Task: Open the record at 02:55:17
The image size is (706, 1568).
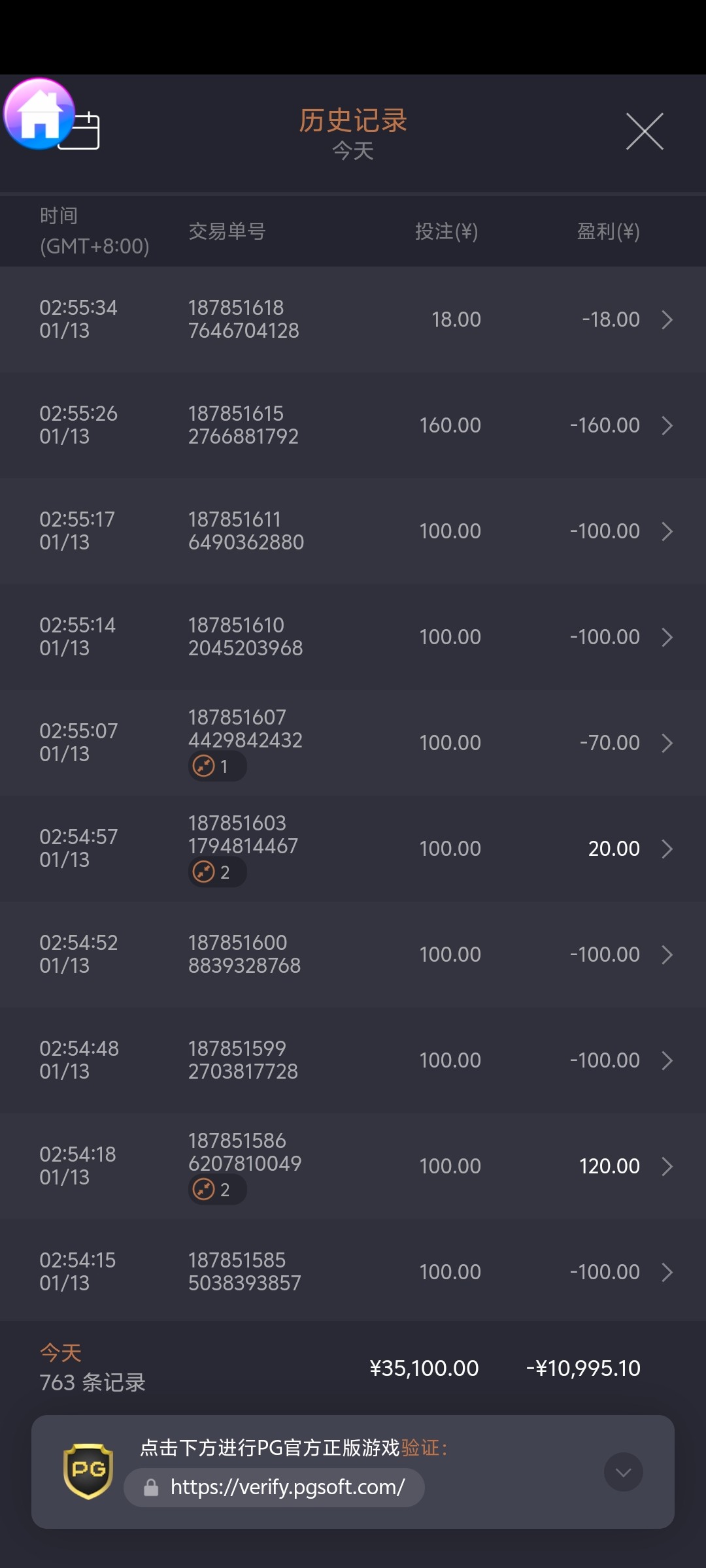Action: click(x=353, y=531)
